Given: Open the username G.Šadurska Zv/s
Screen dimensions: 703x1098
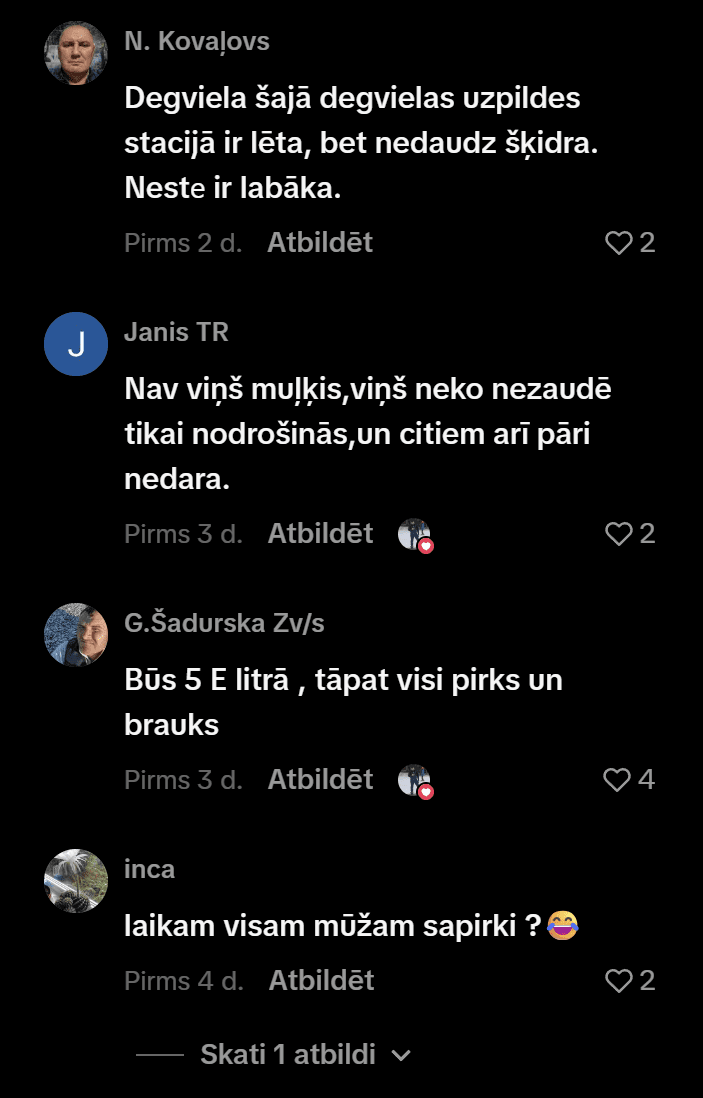Looking at the screenshot, I should click(224, 623).
